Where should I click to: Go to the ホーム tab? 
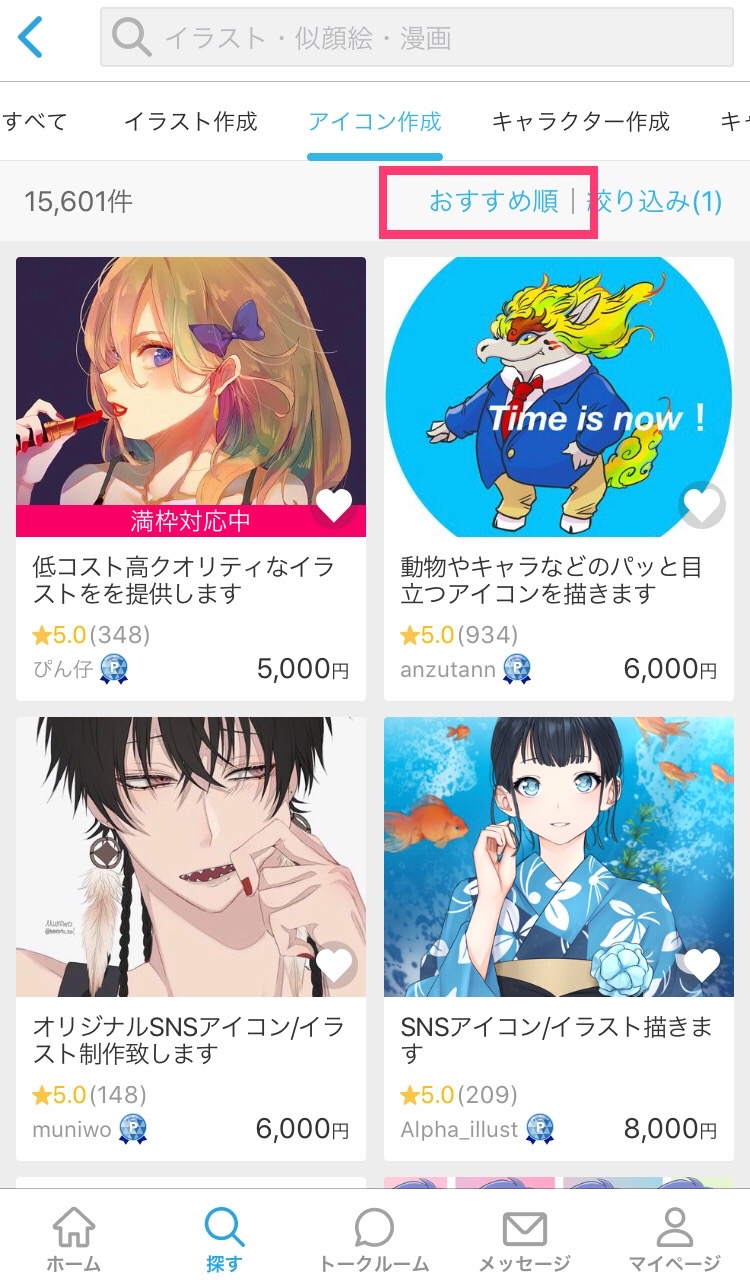(75, 1238)
